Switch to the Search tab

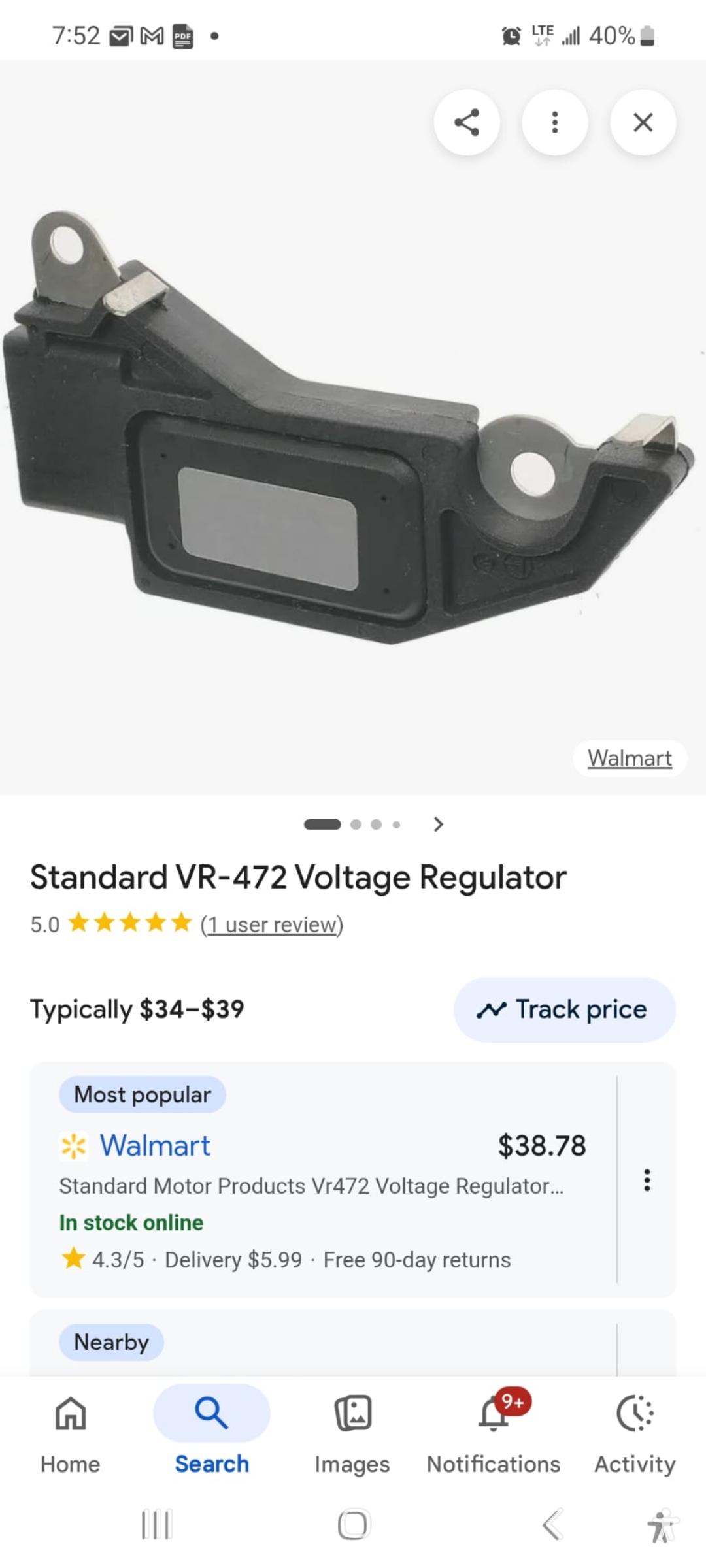[x=212, y=1429]
